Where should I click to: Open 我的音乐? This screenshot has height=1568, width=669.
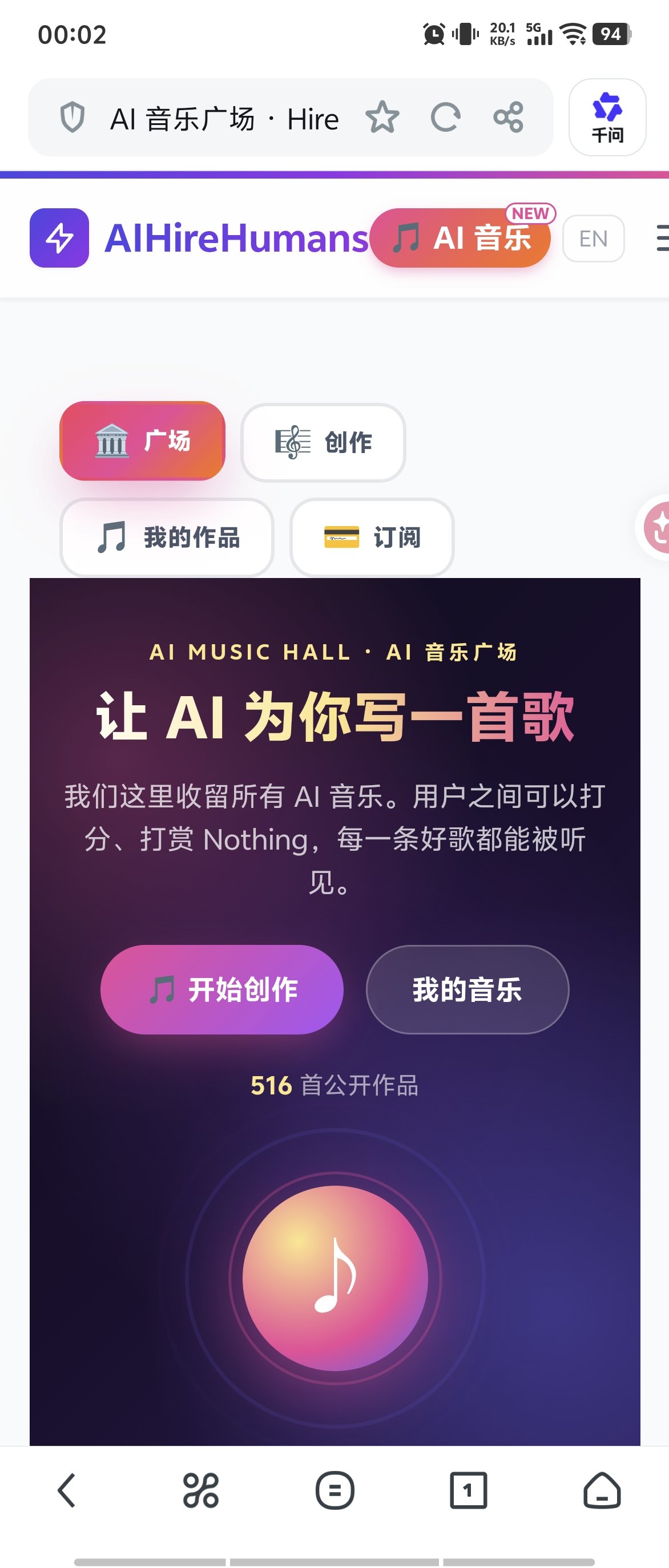(467, 989)
